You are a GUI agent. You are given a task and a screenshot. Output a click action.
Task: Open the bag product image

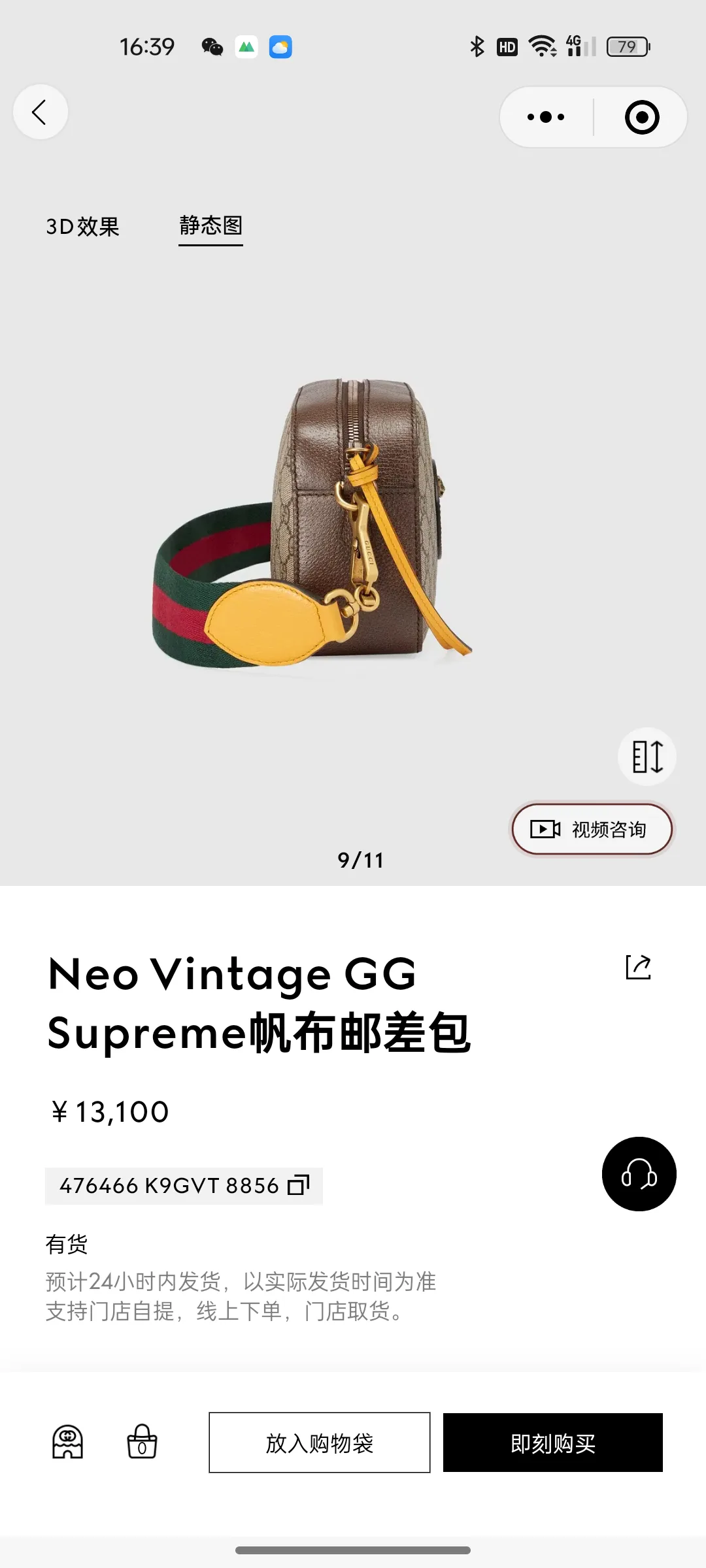[312, 523]
